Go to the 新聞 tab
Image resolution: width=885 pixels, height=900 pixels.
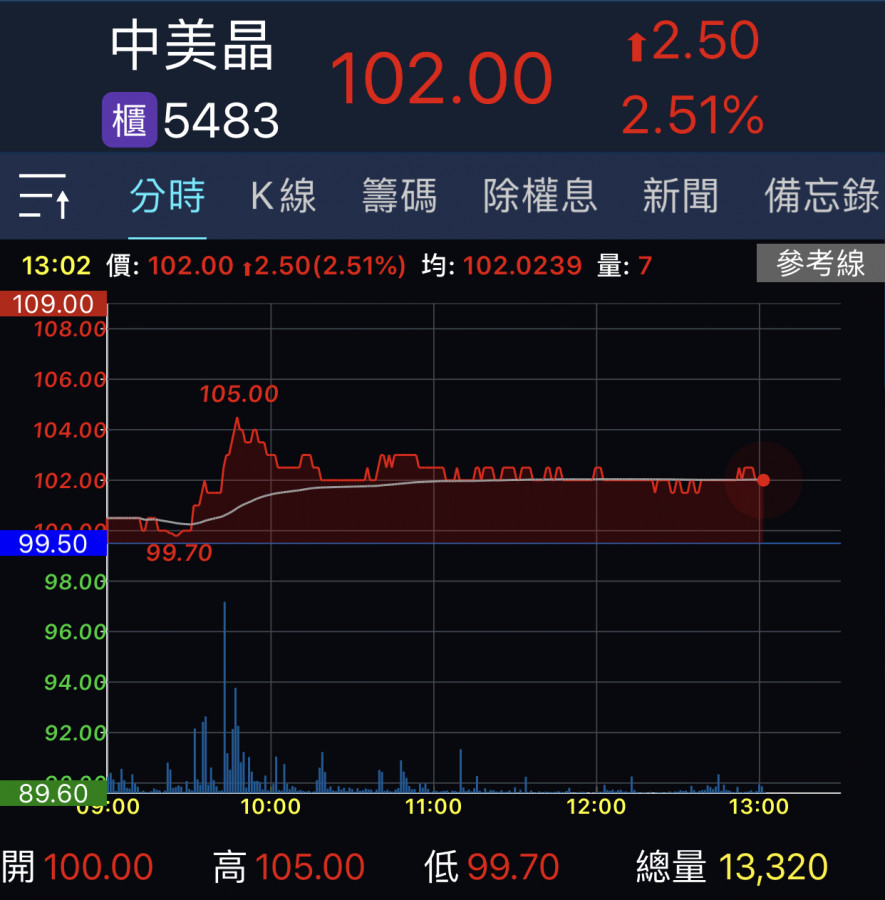pos(680,196)
